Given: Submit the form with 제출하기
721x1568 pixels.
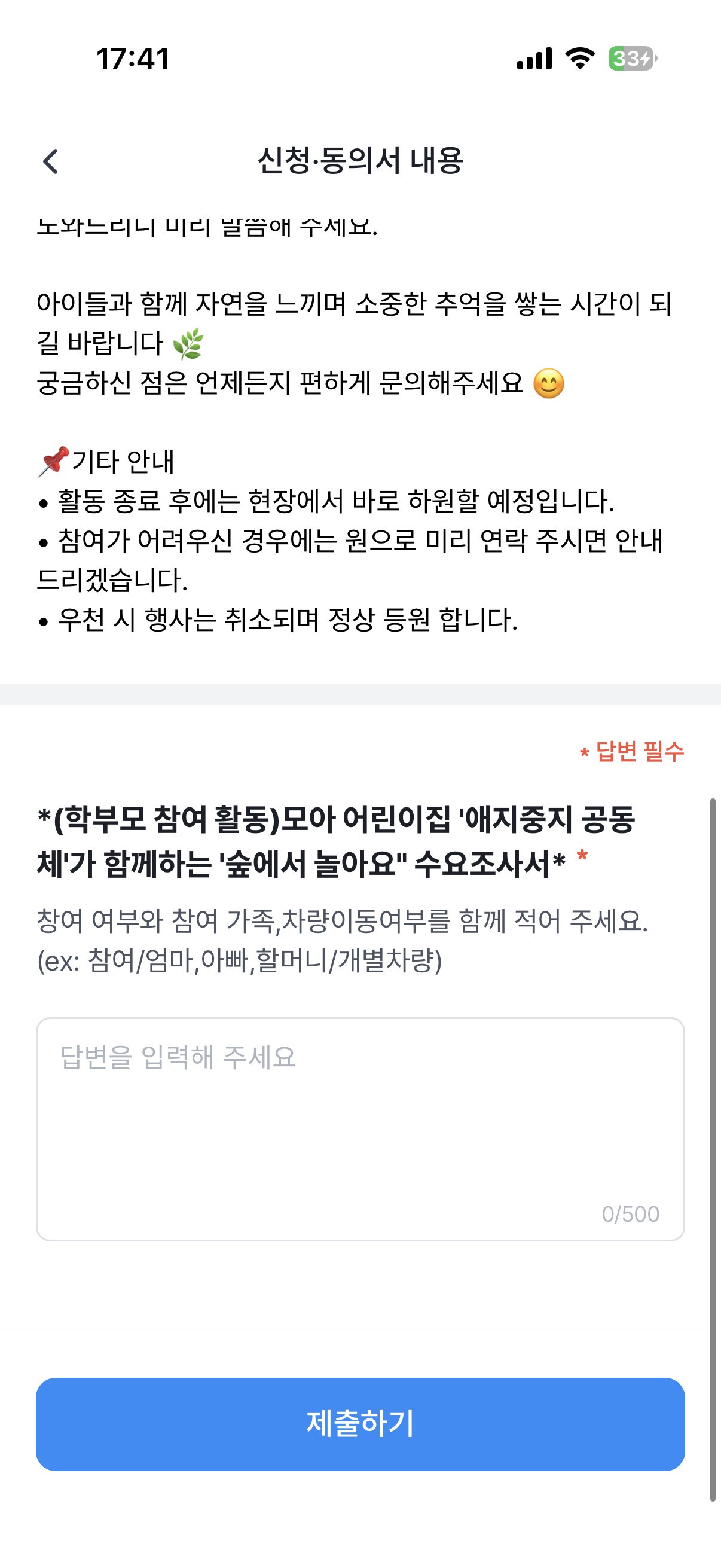Looking at the screenshot, I should (360, 1424).
